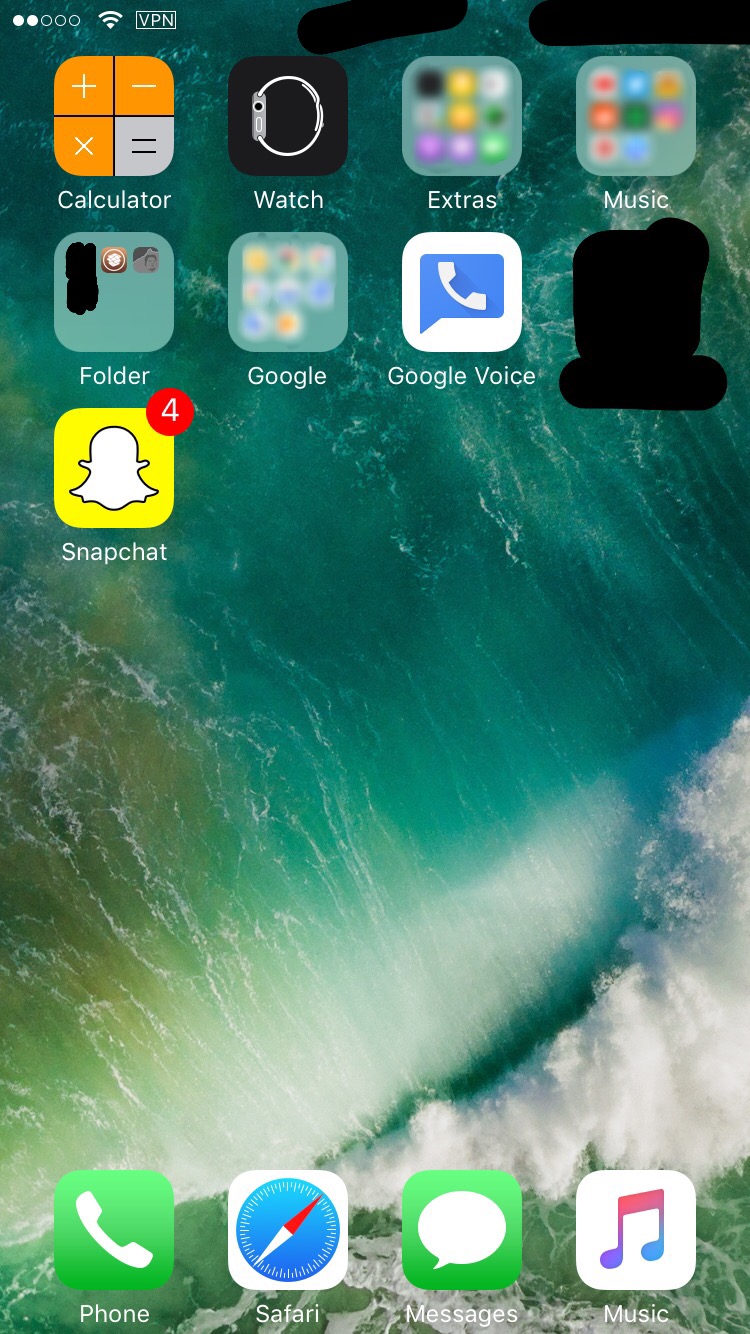Open the Extras folder

(462, 116)
